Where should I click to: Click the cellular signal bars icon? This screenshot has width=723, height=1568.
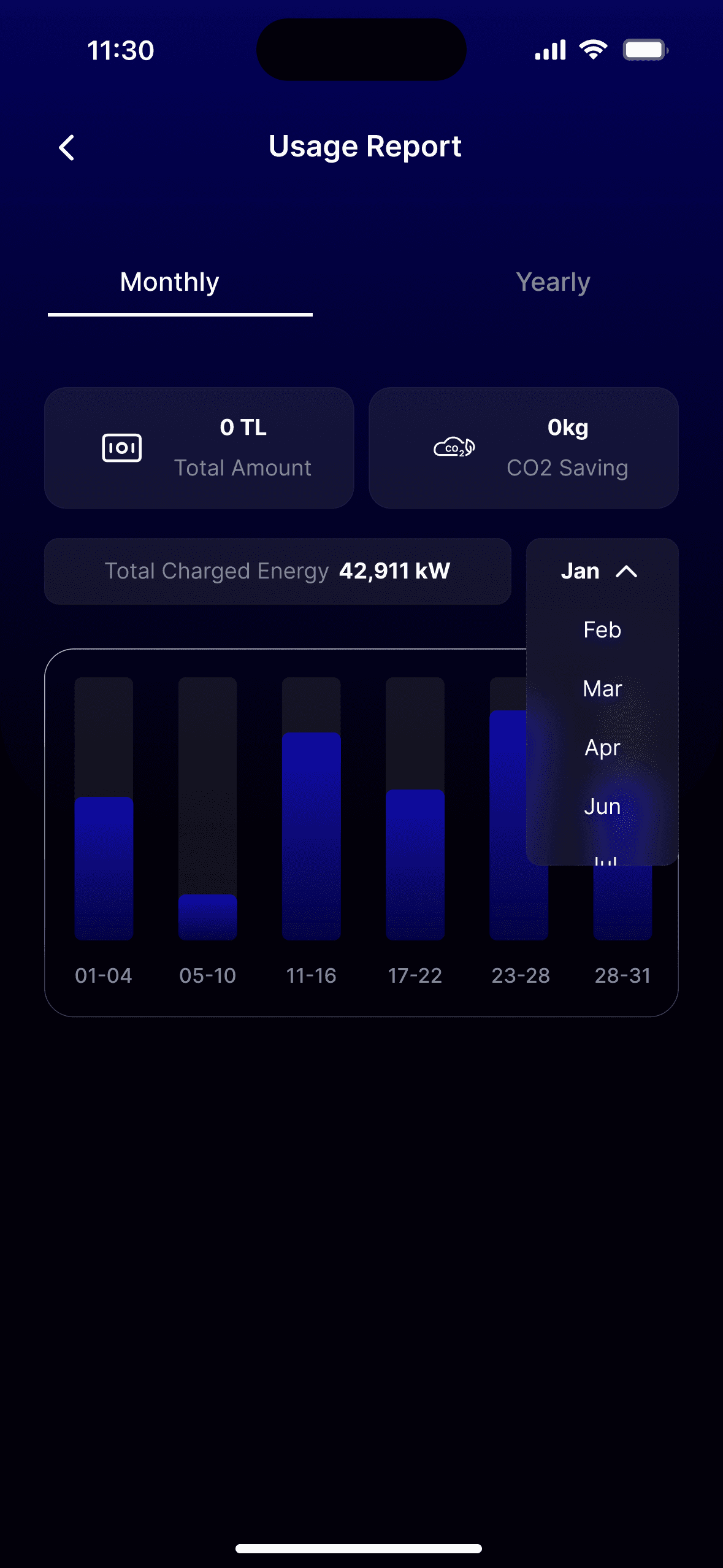[x=549, y=51]
